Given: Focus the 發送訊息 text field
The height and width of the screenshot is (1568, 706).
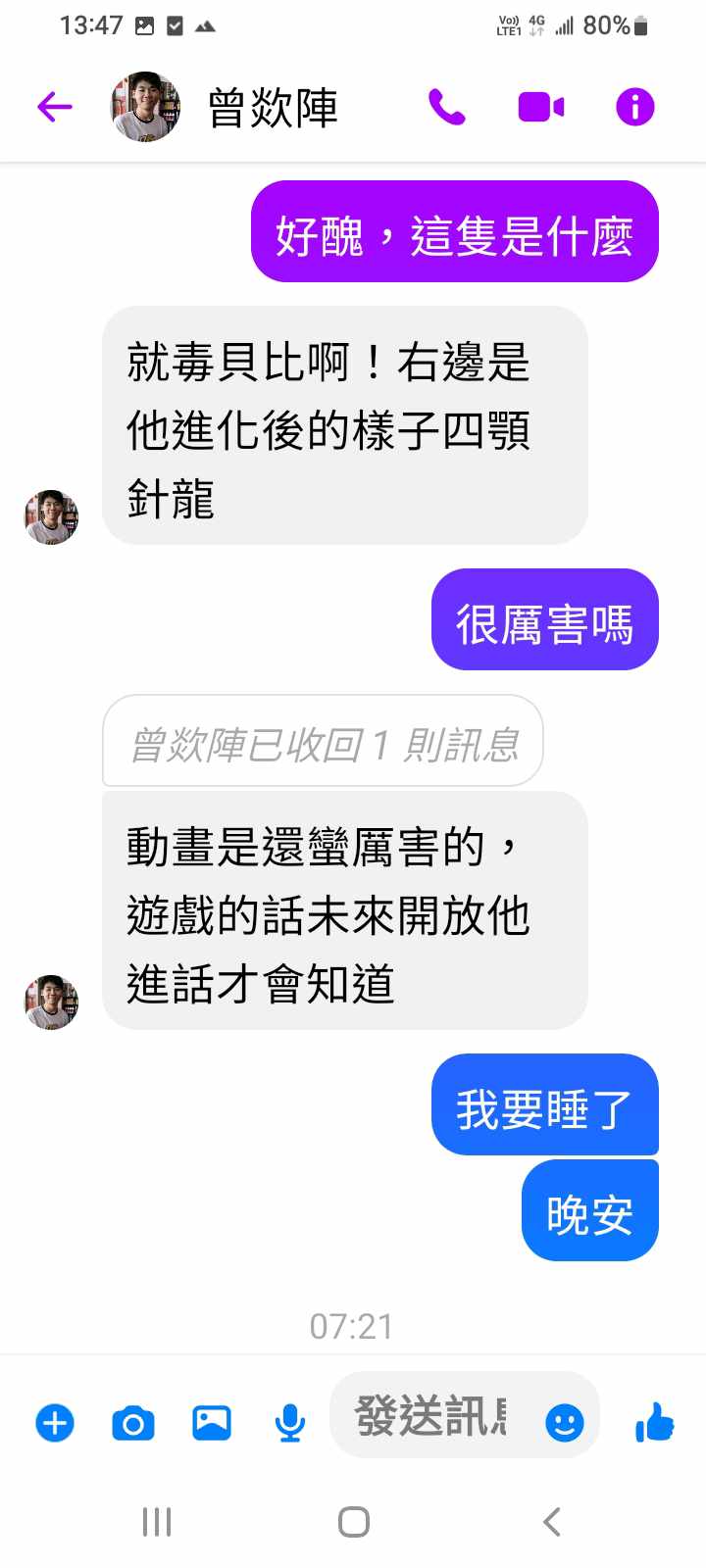Looking at the screenshot, I should point(431,1417).
